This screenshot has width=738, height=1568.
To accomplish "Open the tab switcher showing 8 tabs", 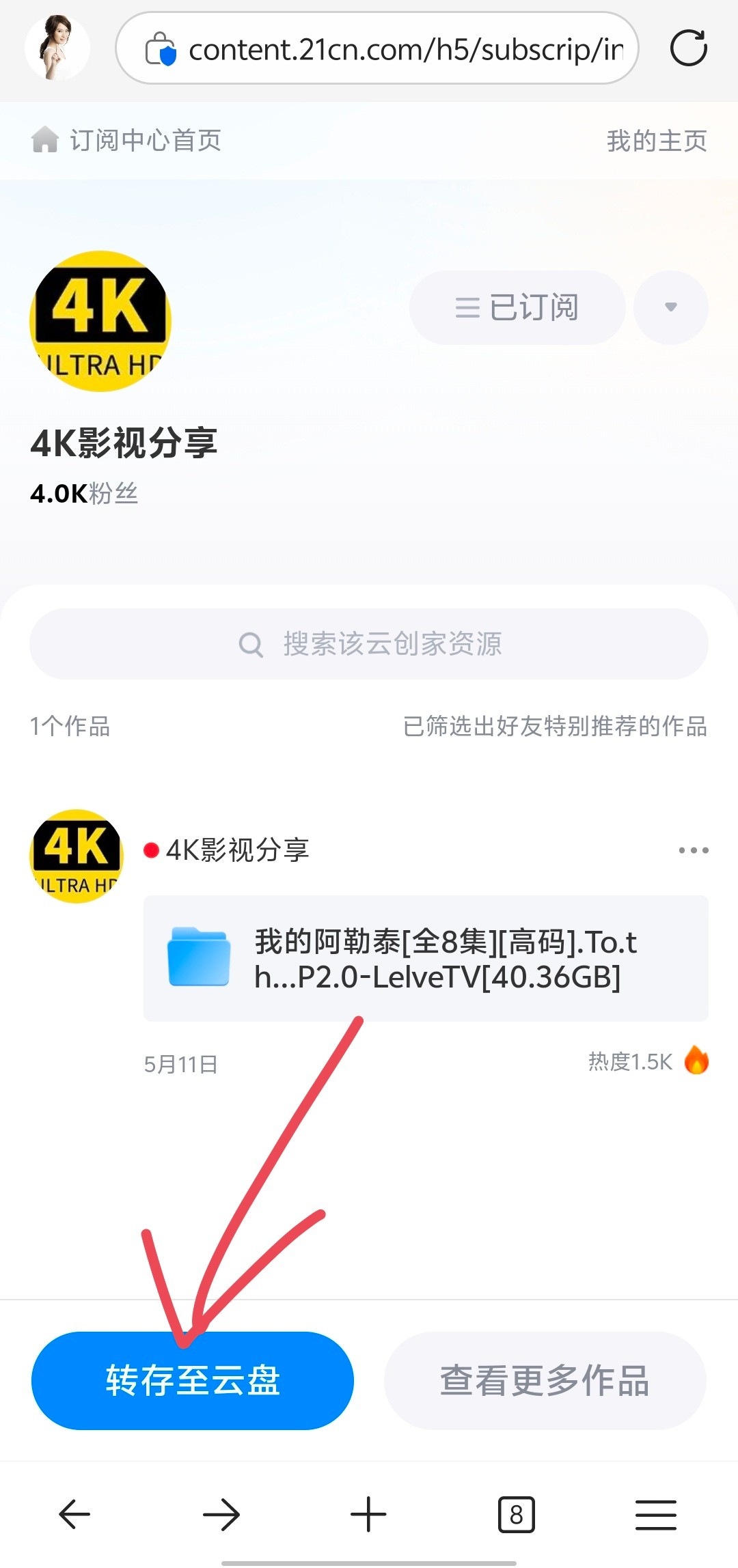I will coord(516,1514).
